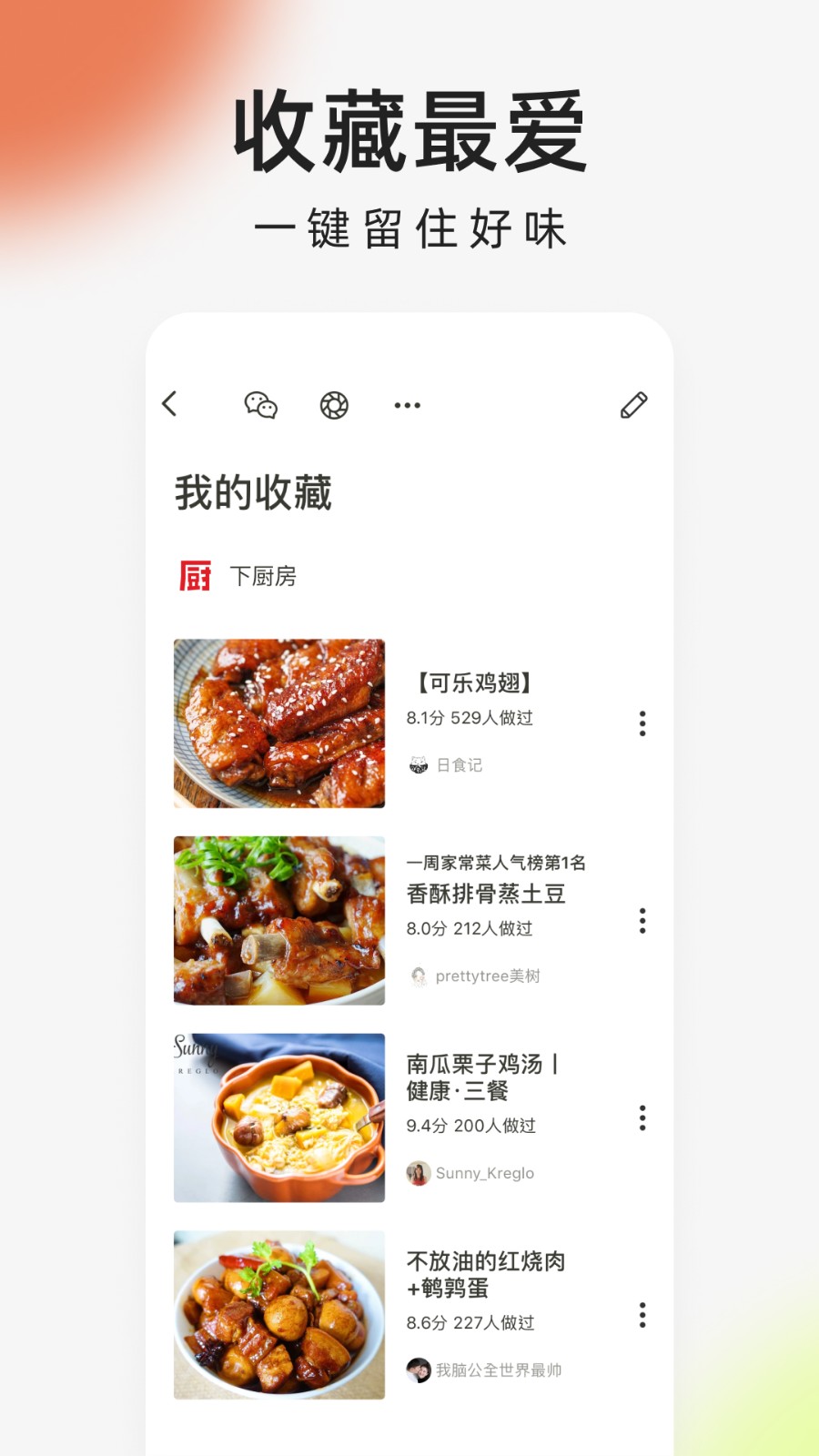Share to WeChat Moments icon
This screenshot has height=1456, width=819.
(x=334, y=405)
